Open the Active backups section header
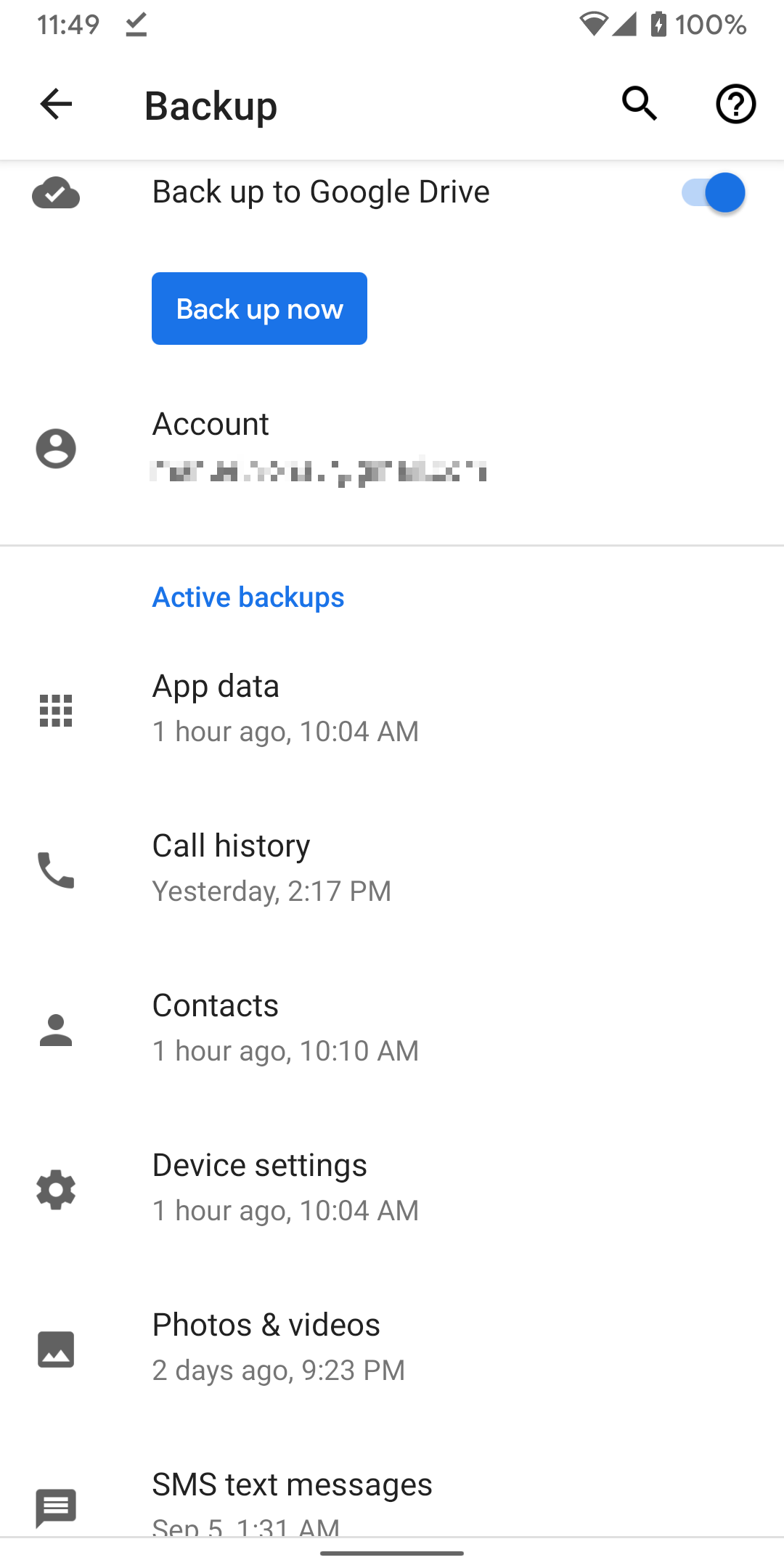 pos(248,596)
